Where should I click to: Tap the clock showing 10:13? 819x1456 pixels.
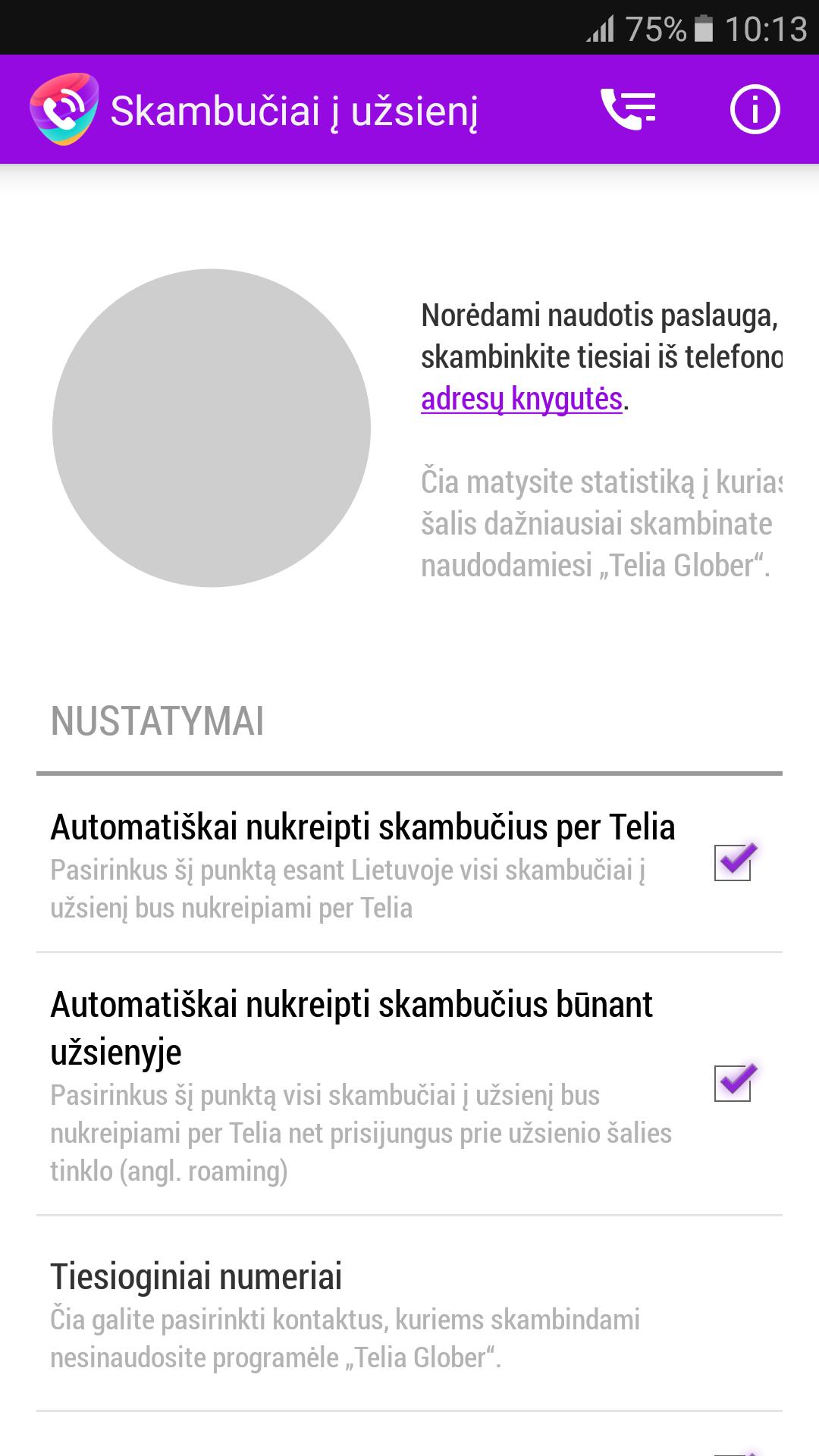click(766, 30)
